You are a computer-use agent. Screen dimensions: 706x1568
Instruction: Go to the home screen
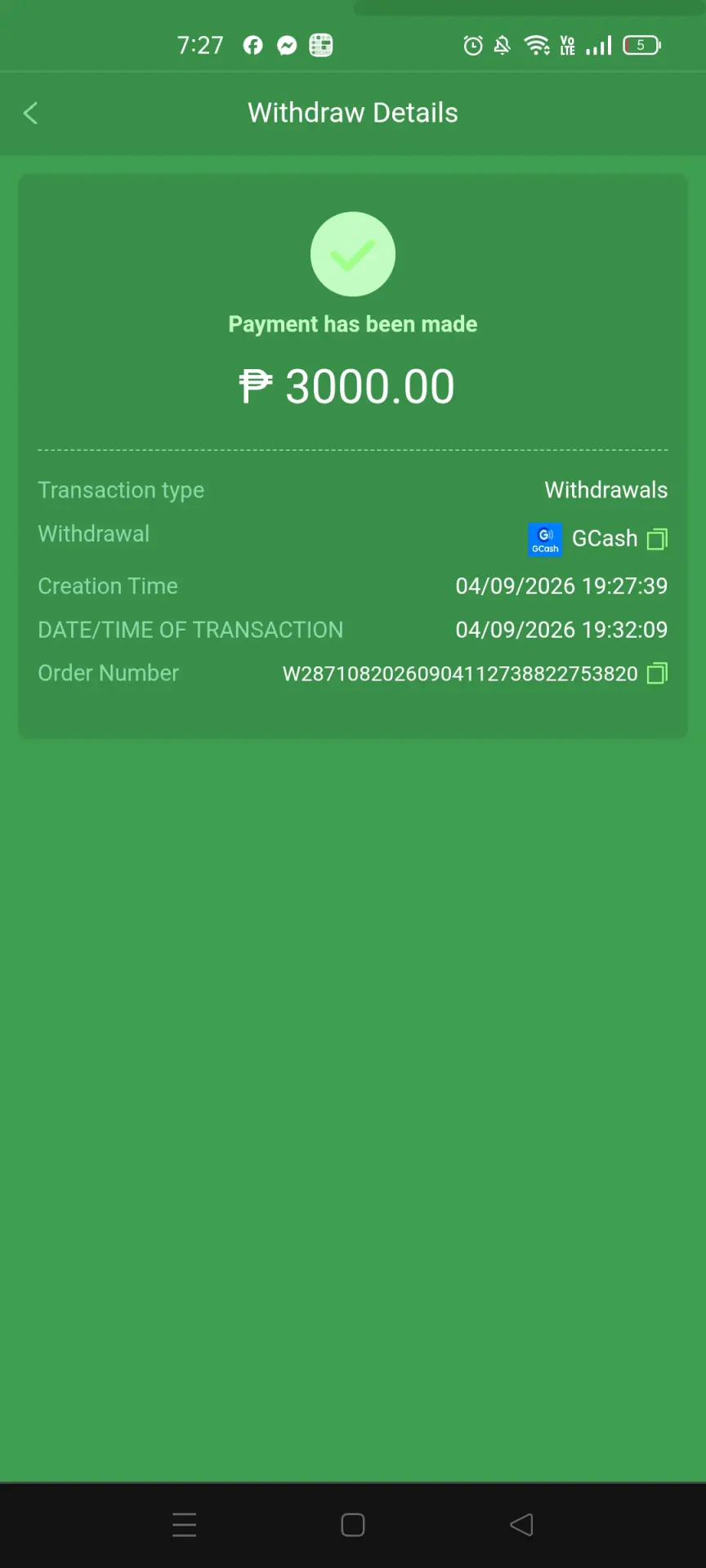pyautogui.click(x=353, y=1525)
